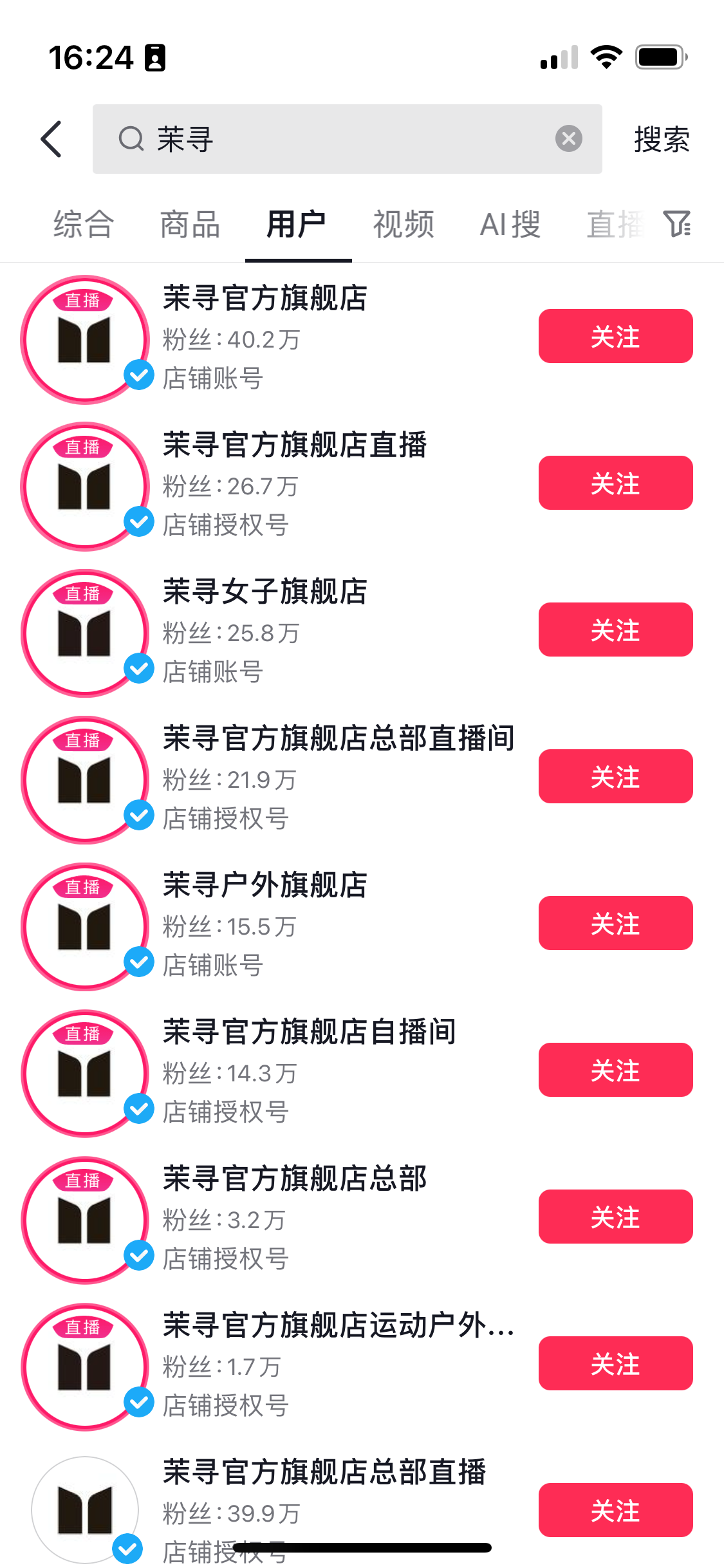Switch to the 直播 tab
Image resolution: width=724 pixels, height=1568 pixels.
pyautogui.click(x=615, y=225)
